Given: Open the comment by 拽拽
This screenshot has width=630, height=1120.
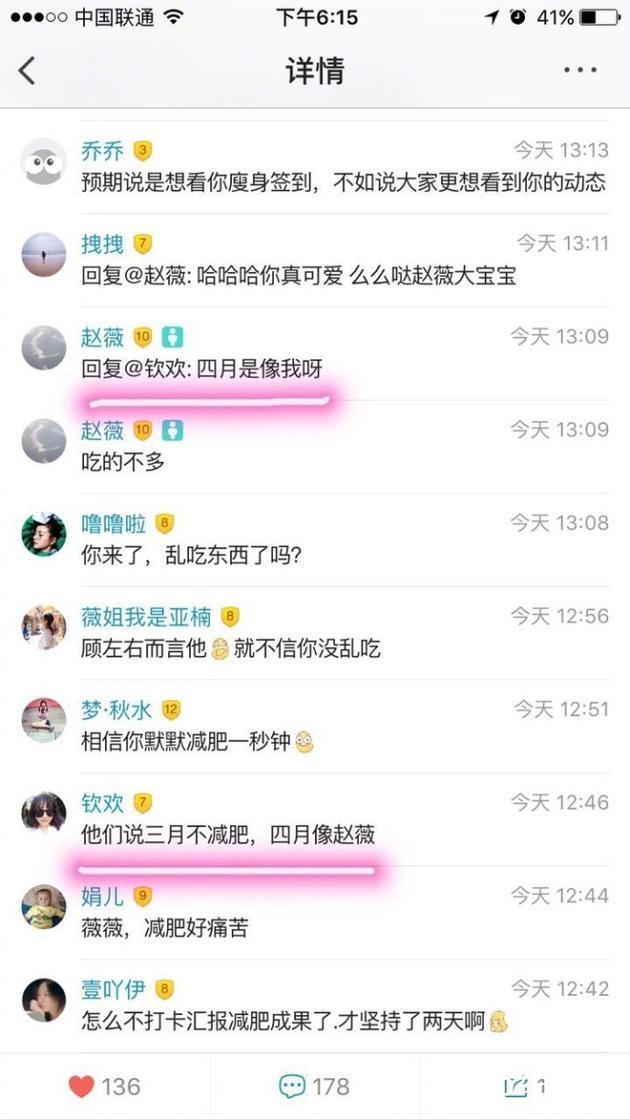Looking at the screenshot, I should (x=300, y=277).
